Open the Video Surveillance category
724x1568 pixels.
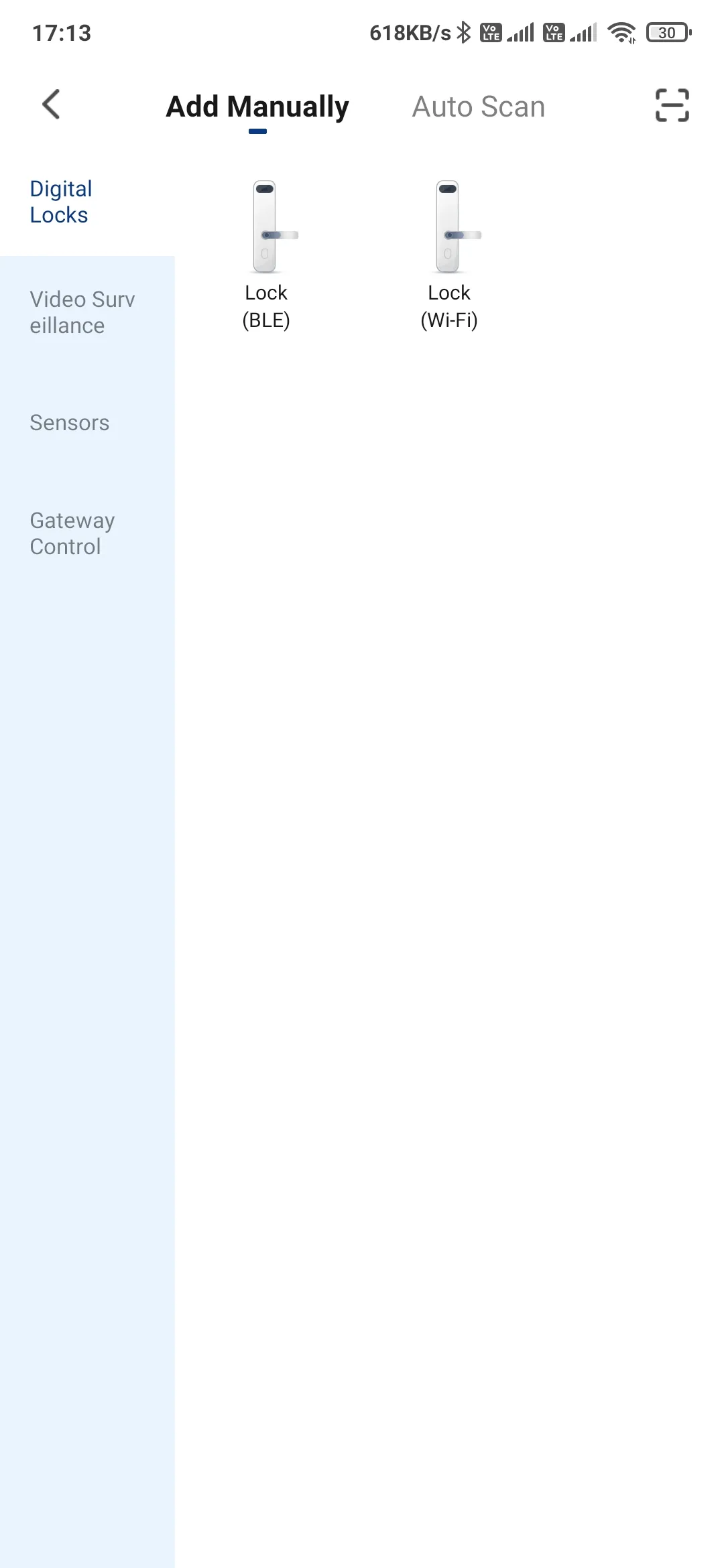82,312
